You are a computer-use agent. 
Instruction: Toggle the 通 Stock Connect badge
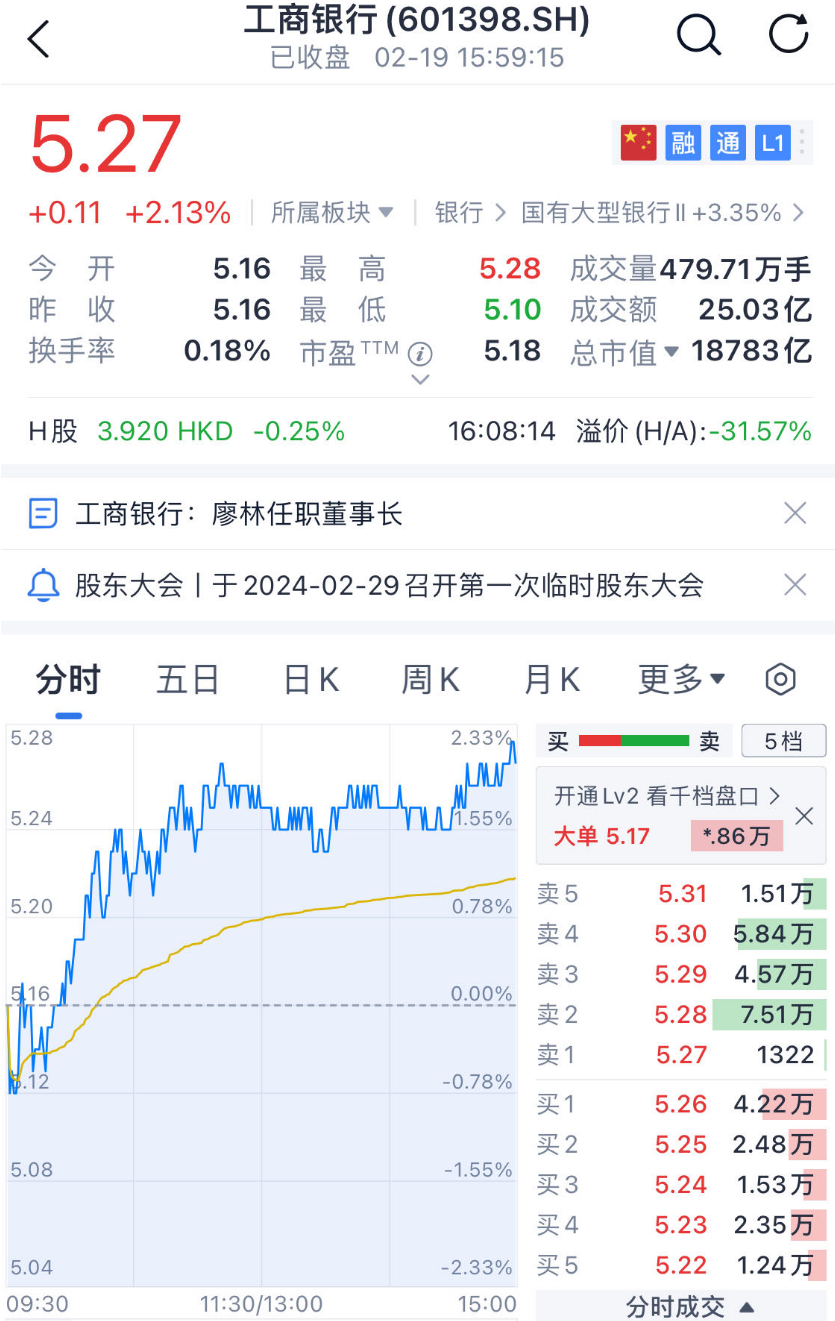tap(727, 142)
